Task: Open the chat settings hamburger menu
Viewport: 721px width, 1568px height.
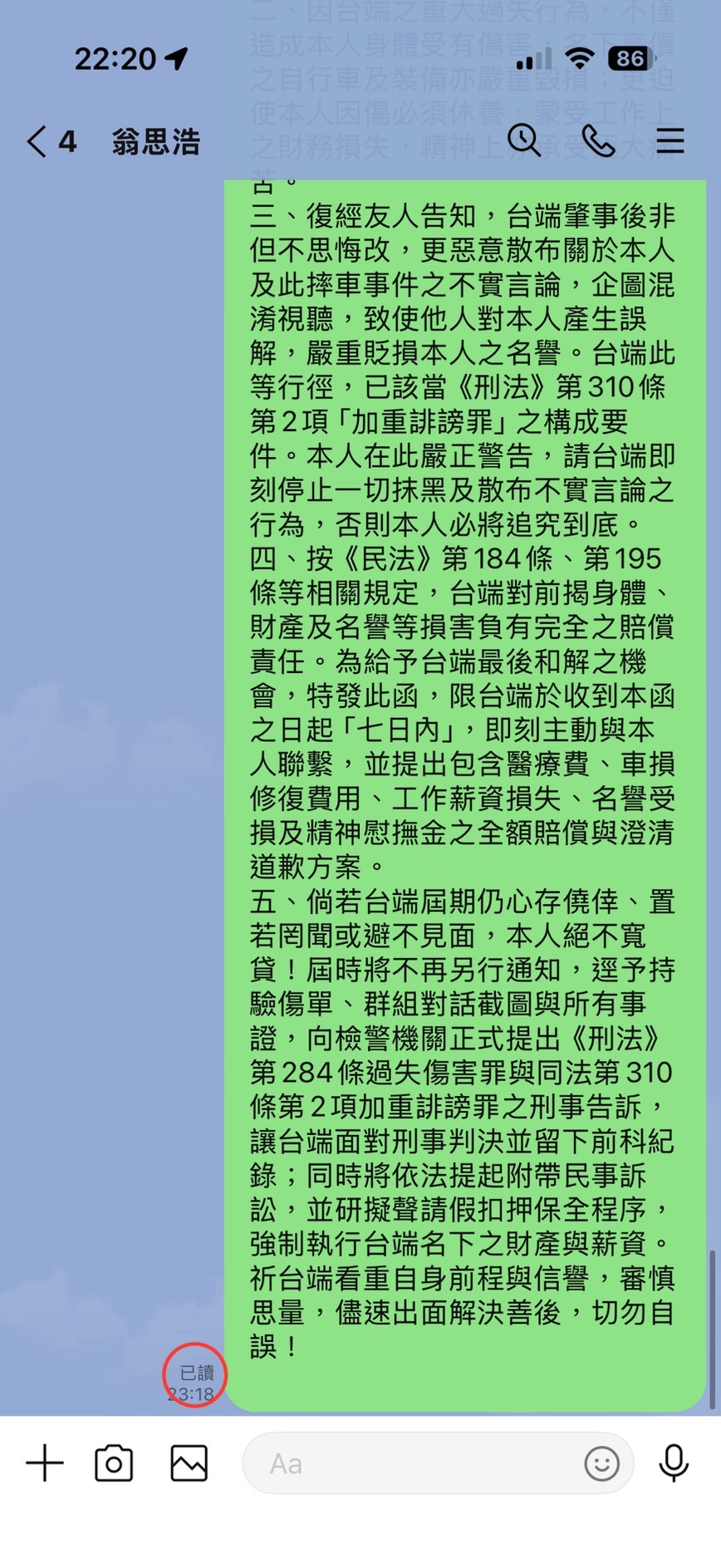Action: tap(669, 141)
